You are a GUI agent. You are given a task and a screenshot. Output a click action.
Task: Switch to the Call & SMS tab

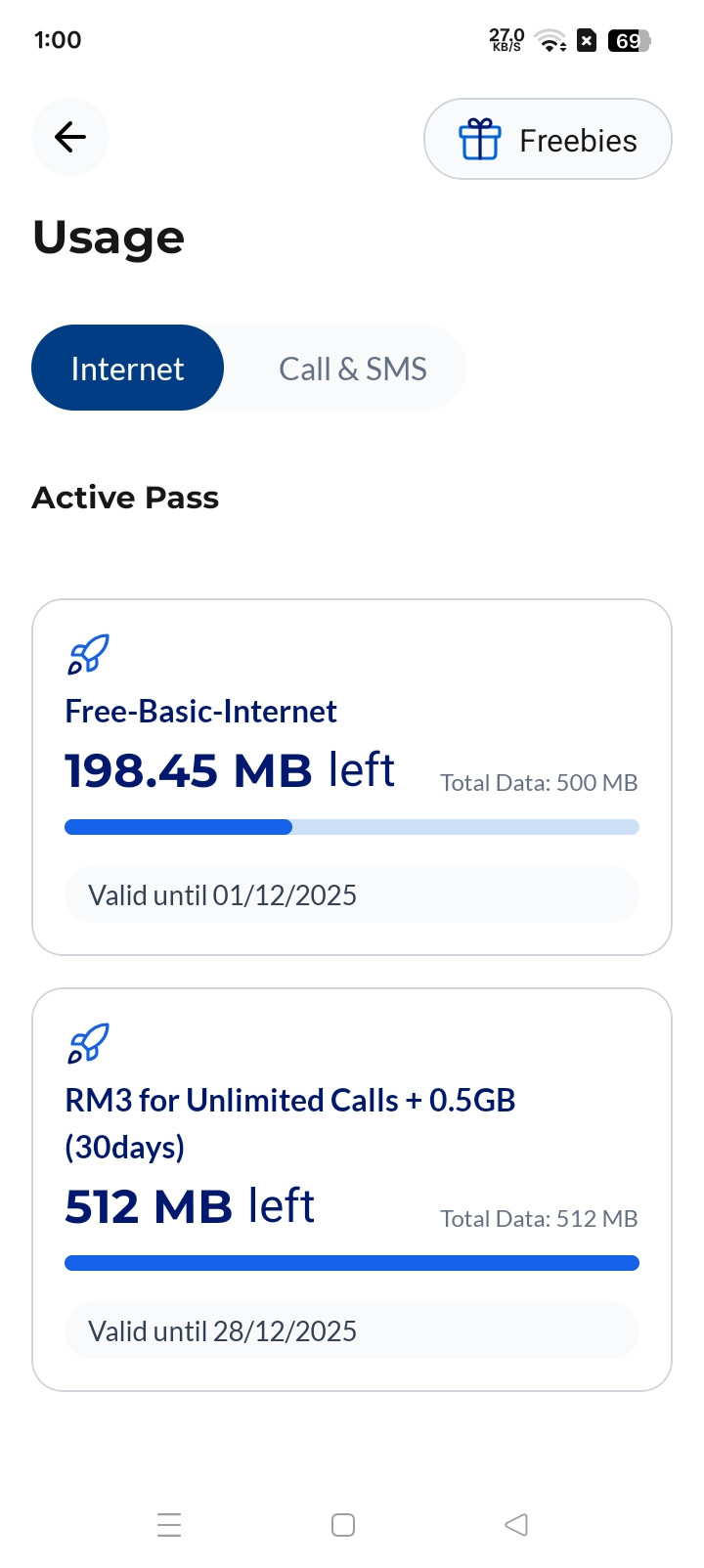[x=352, y=369]
